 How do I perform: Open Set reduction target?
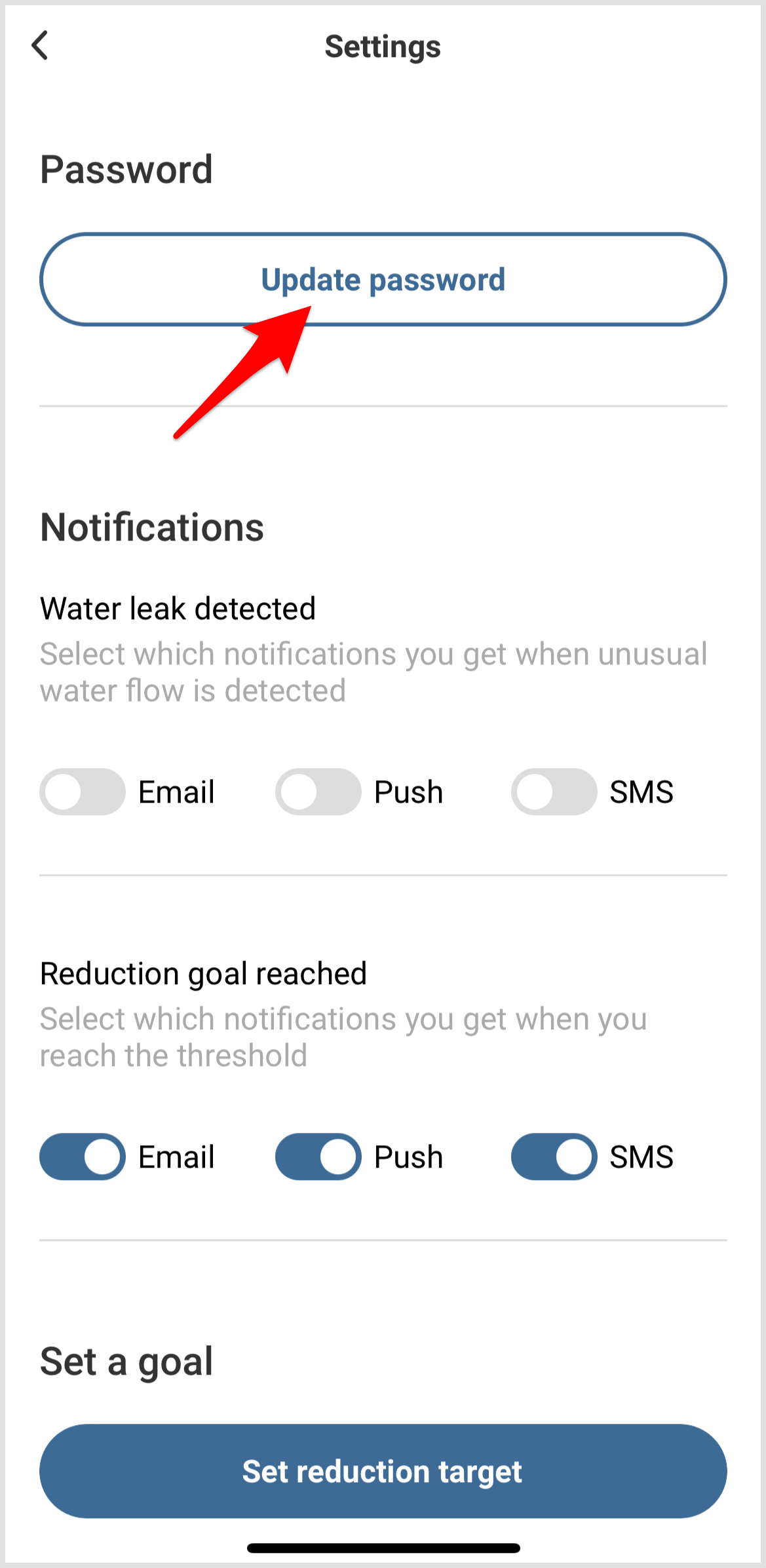click(383, 1471)
